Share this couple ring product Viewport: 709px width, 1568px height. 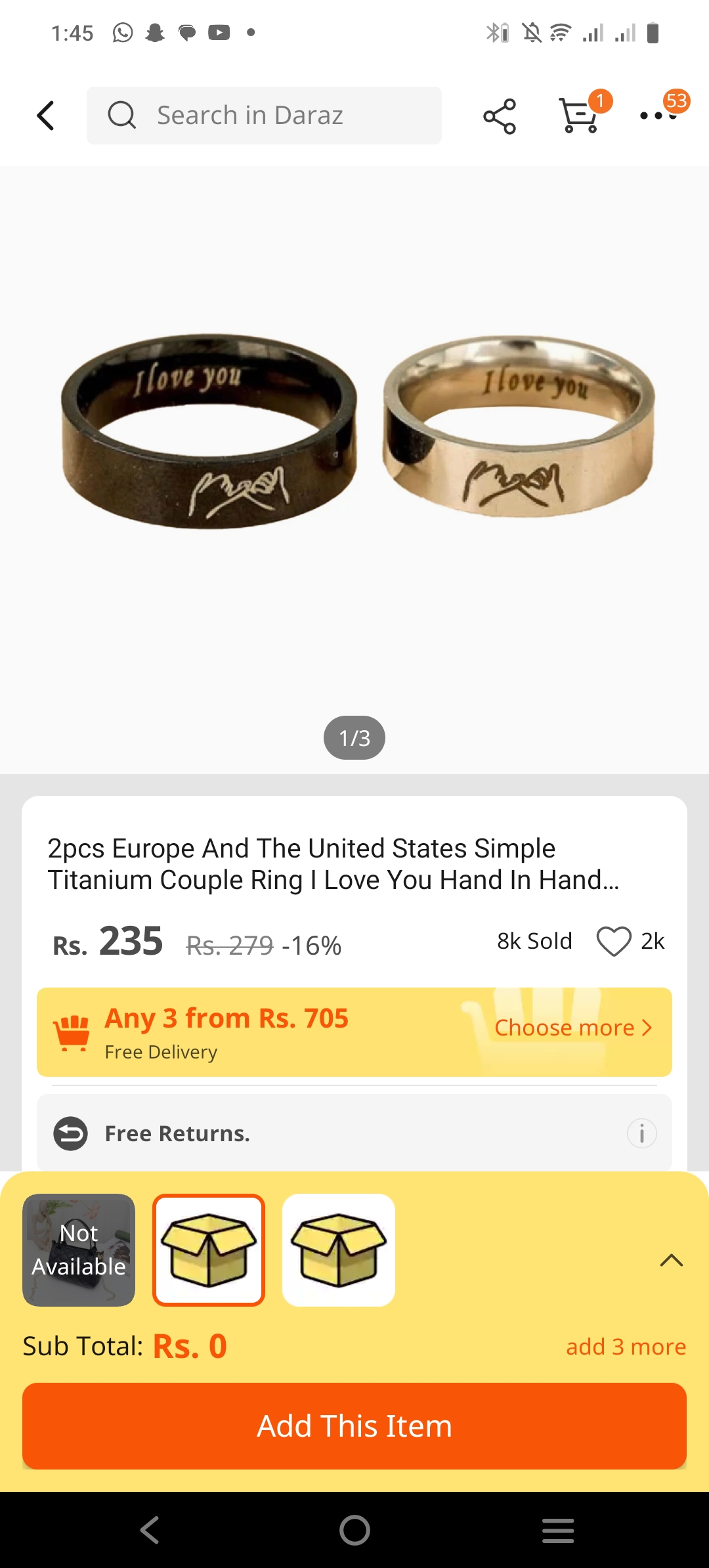pyautogui.click(x=500, y=117)
